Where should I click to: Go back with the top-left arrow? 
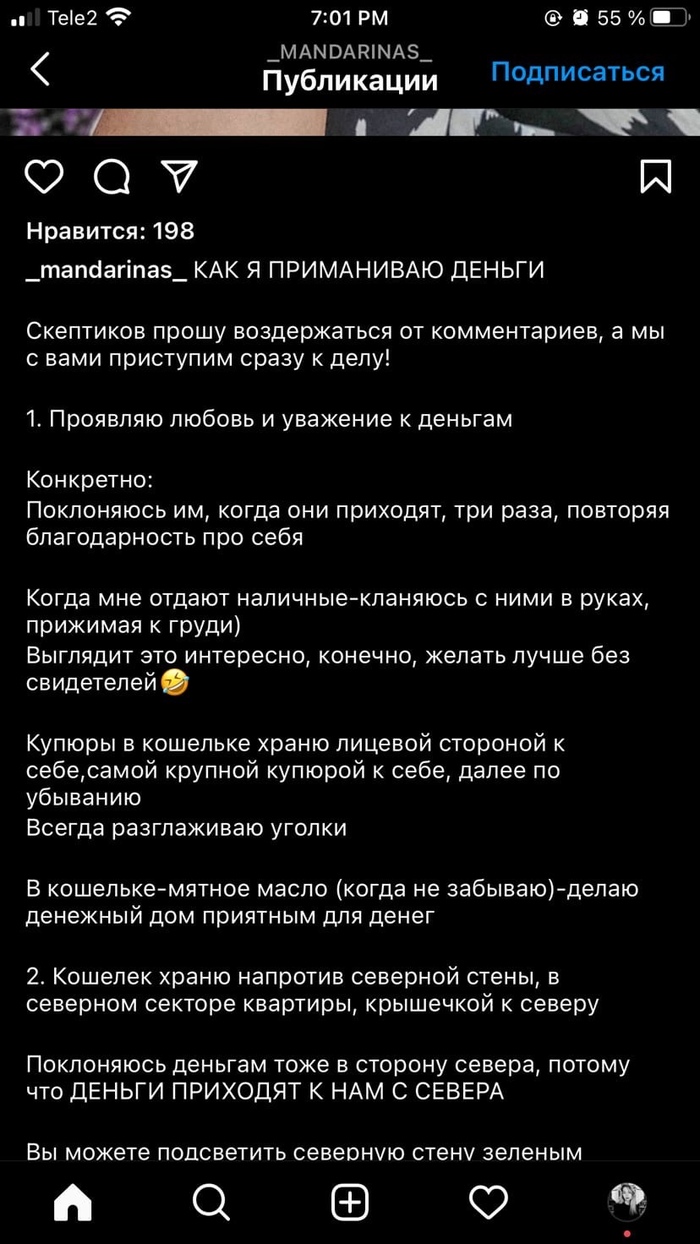[x=41, y=69]
